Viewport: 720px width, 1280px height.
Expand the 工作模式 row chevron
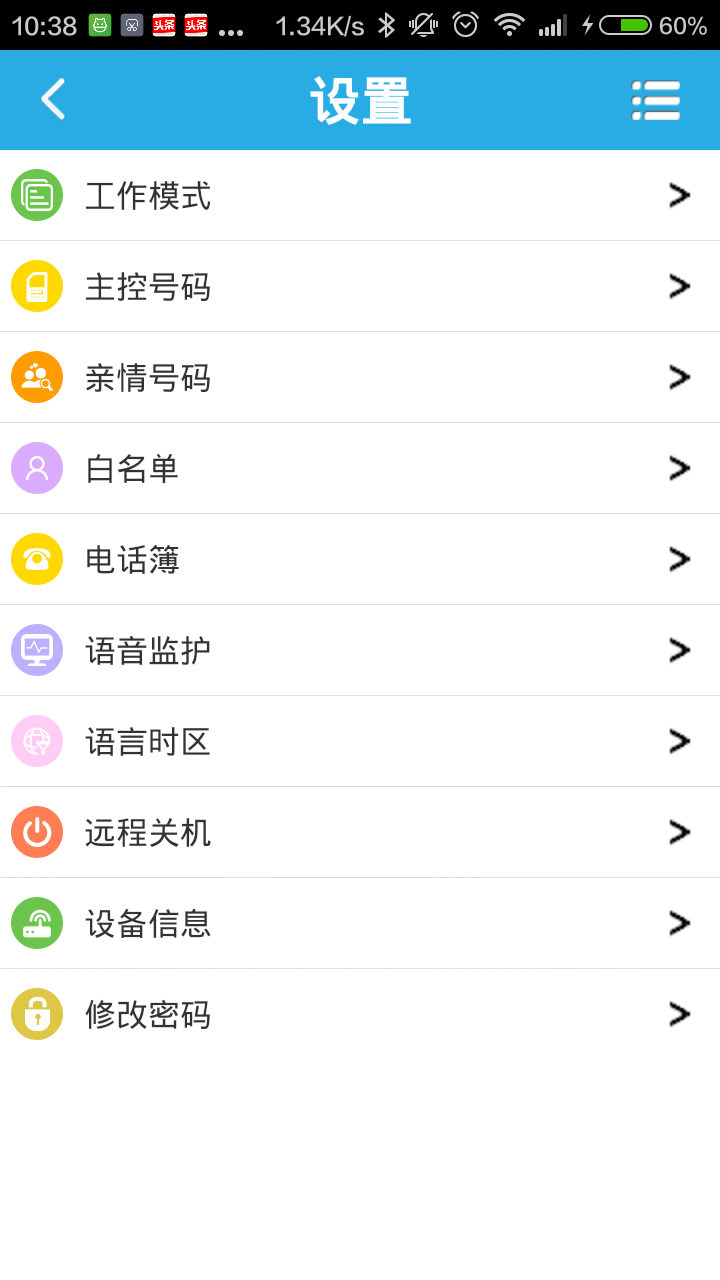click(679, 195)
